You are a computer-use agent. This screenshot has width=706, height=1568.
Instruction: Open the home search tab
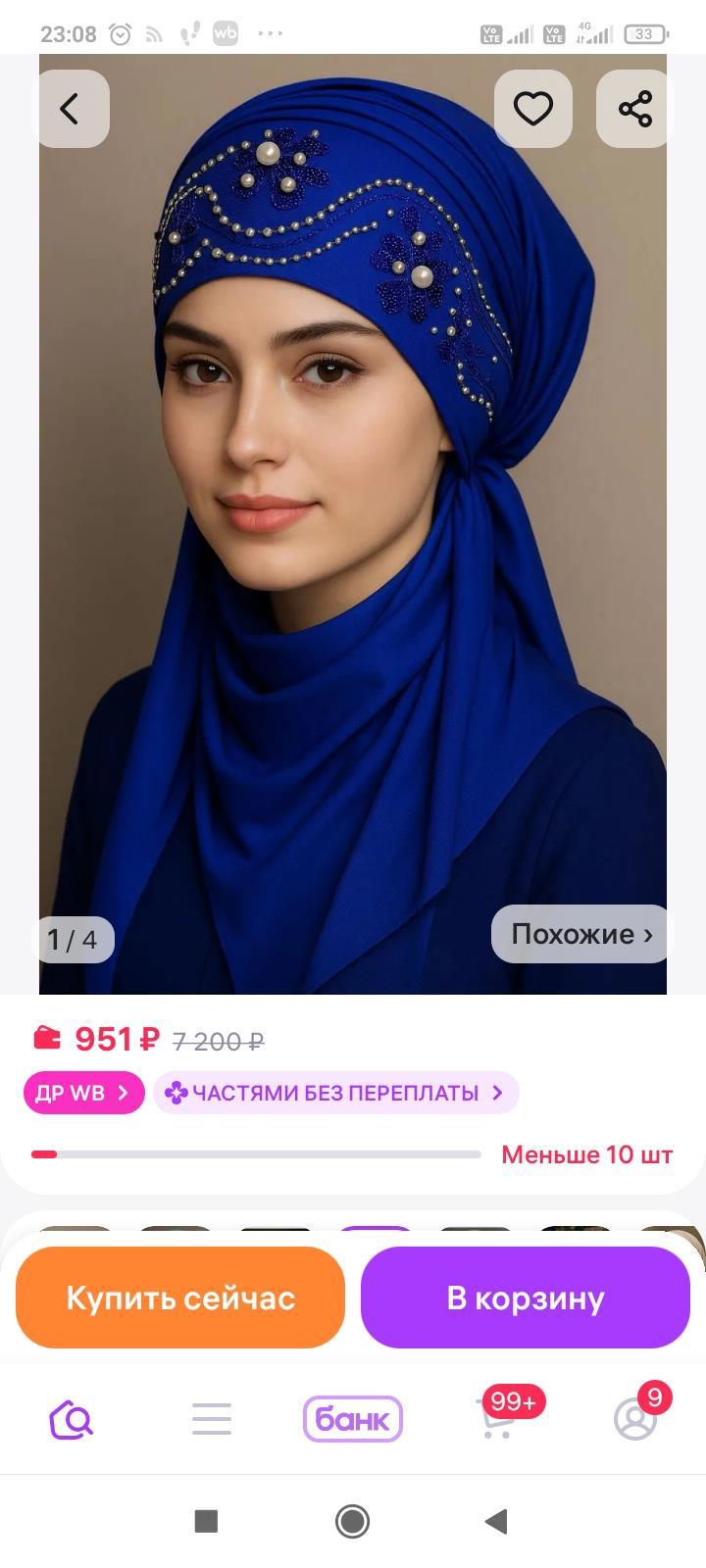point(71,1419)
